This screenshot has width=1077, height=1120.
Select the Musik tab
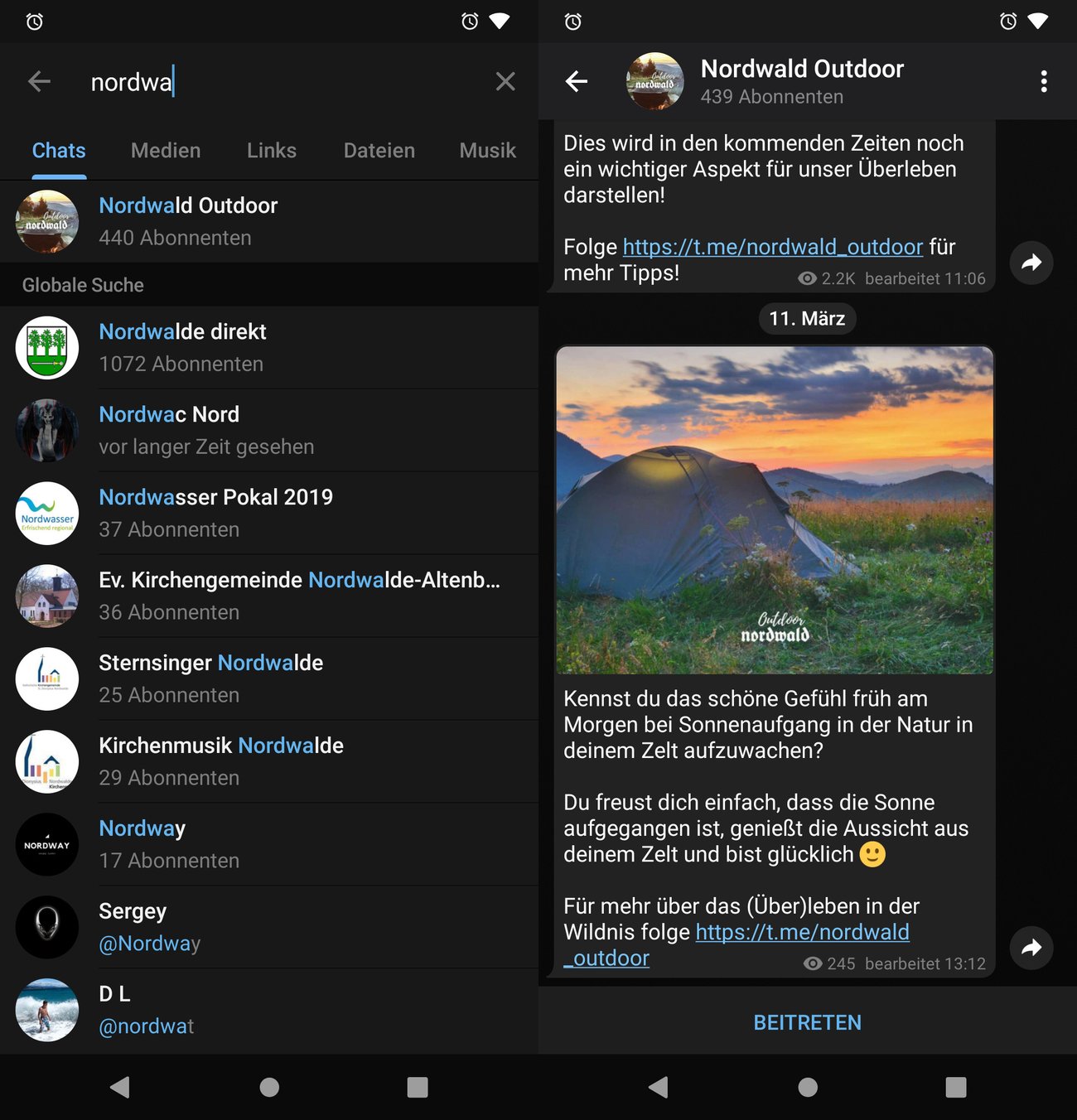[x=487, y=151]
